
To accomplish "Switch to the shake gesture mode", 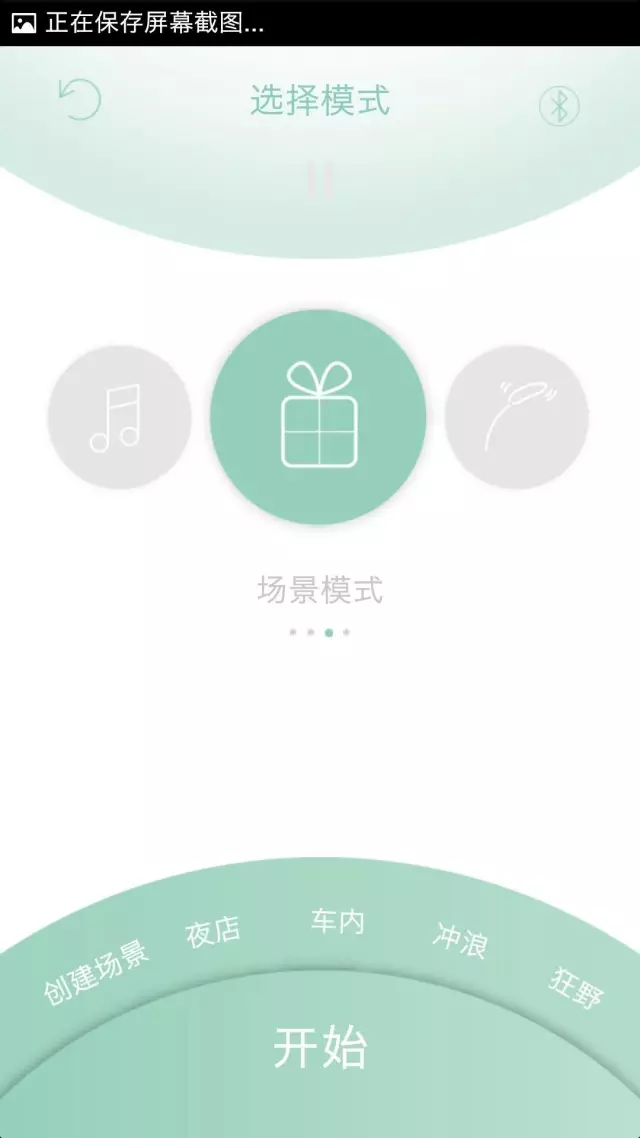I will pos(516,417).
